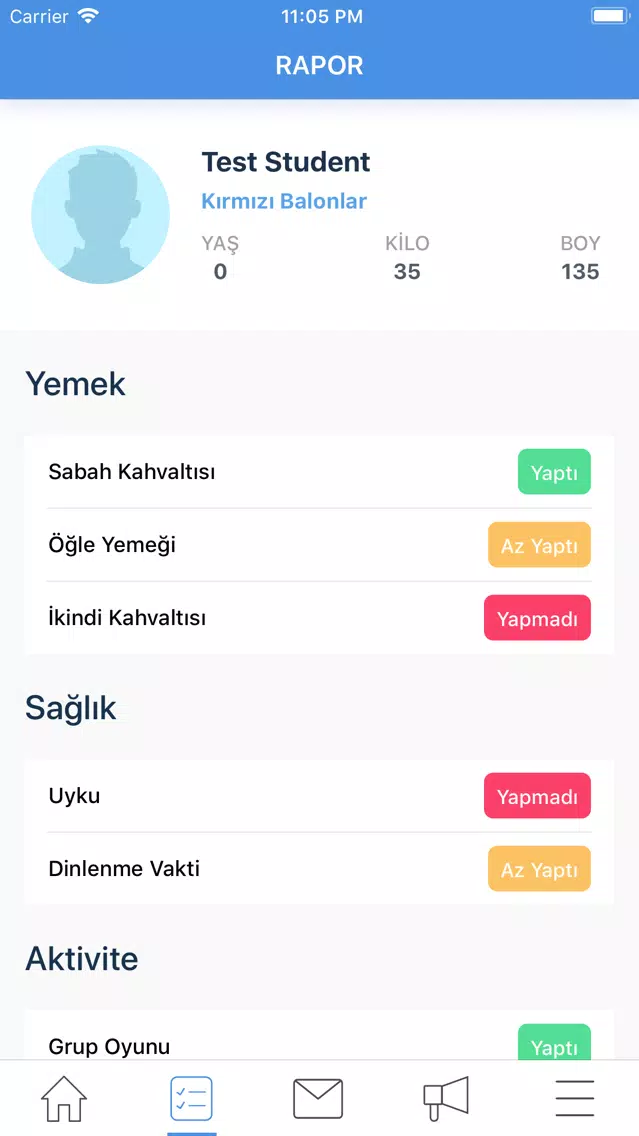The width and height of the screenshot is (639, 1136).
Task: Open the hamburger menu tab
Action: click(x=575, y=1098)
